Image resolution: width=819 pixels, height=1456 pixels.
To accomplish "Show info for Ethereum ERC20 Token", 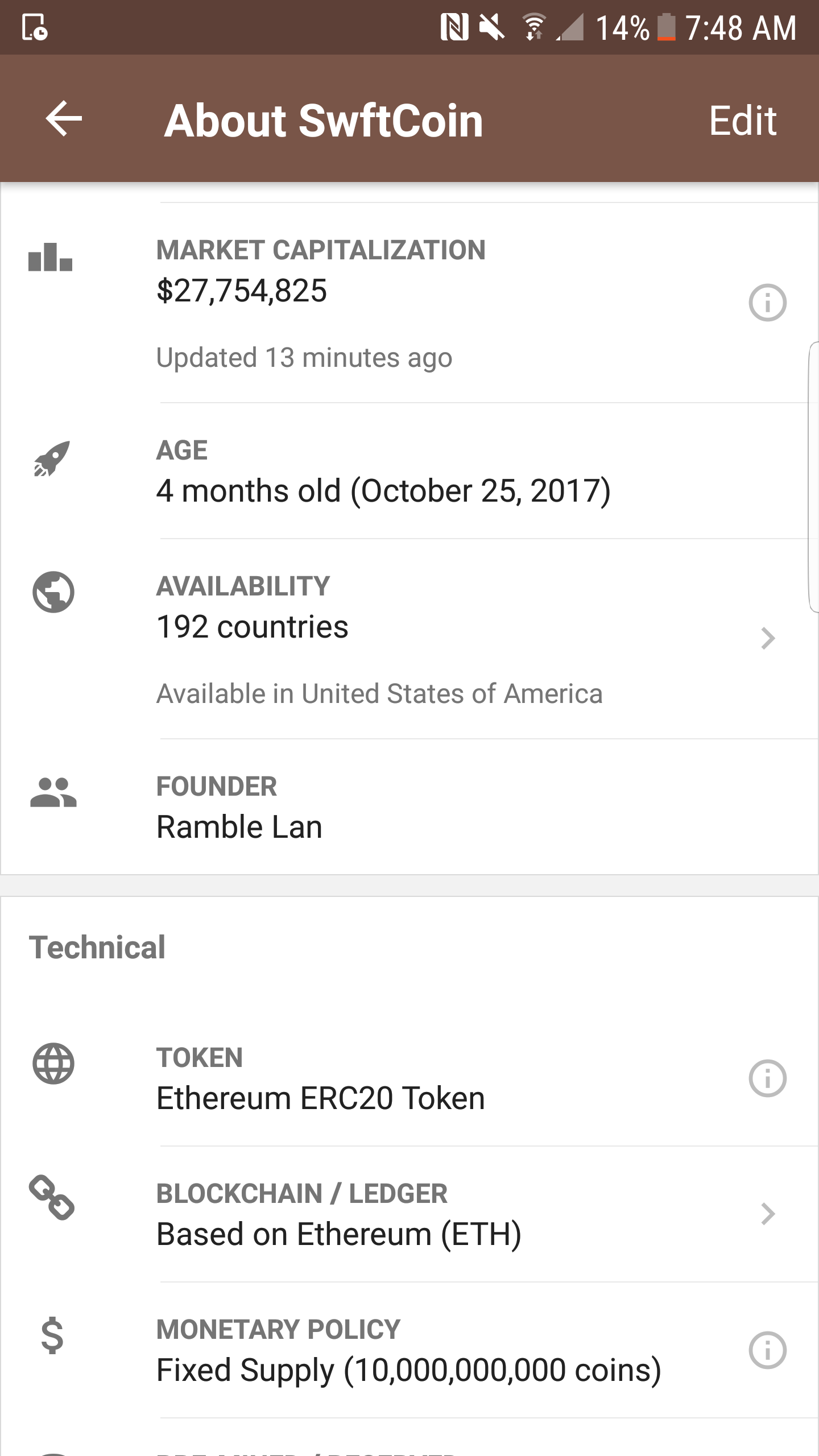I will pos(767,1078).
